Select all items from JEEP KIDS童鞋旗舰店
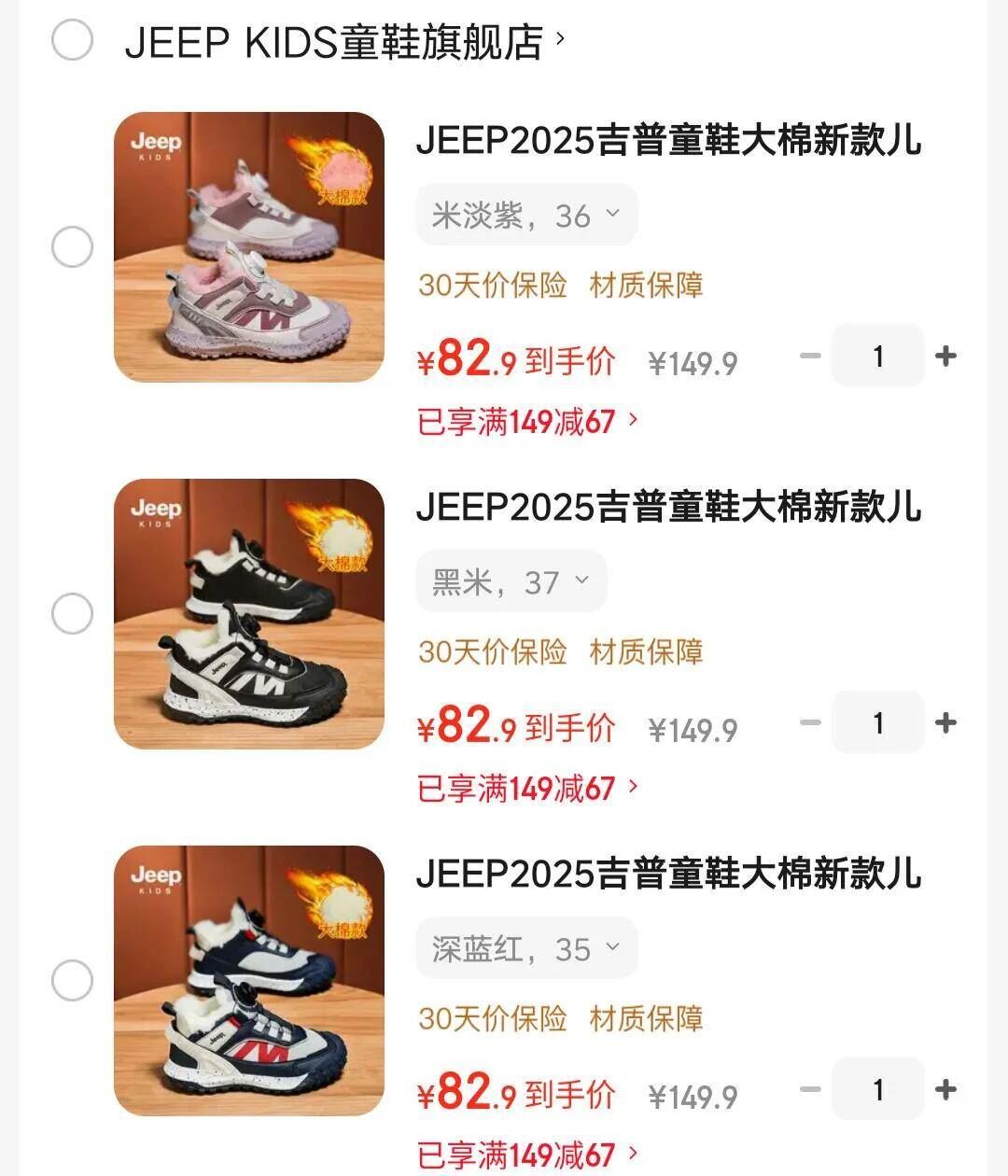 click(x=72, y=40)
